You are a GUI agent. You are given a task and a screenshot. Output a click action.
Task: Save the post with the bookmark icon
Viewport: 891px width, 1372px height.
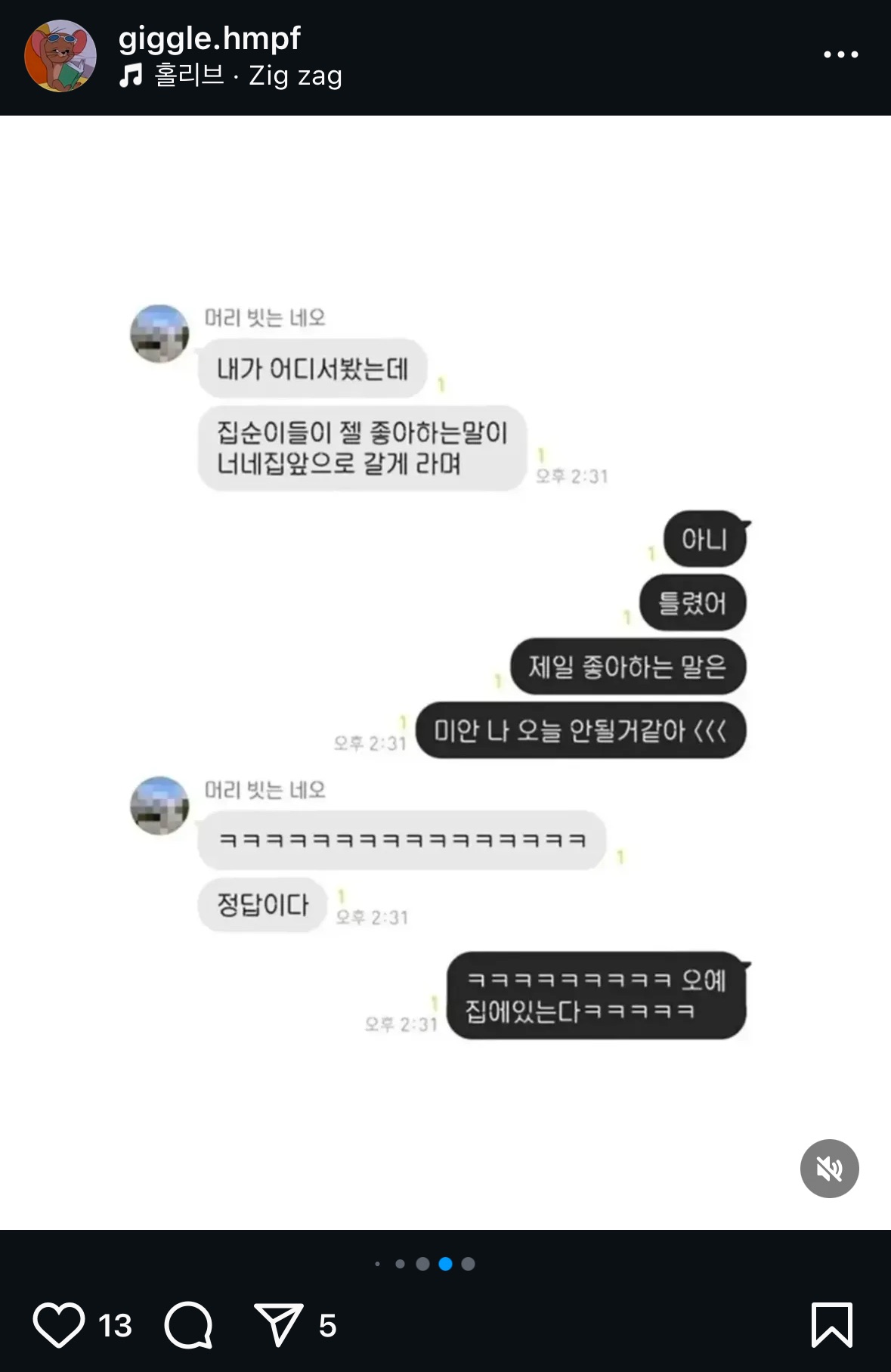coord(831,1324)
